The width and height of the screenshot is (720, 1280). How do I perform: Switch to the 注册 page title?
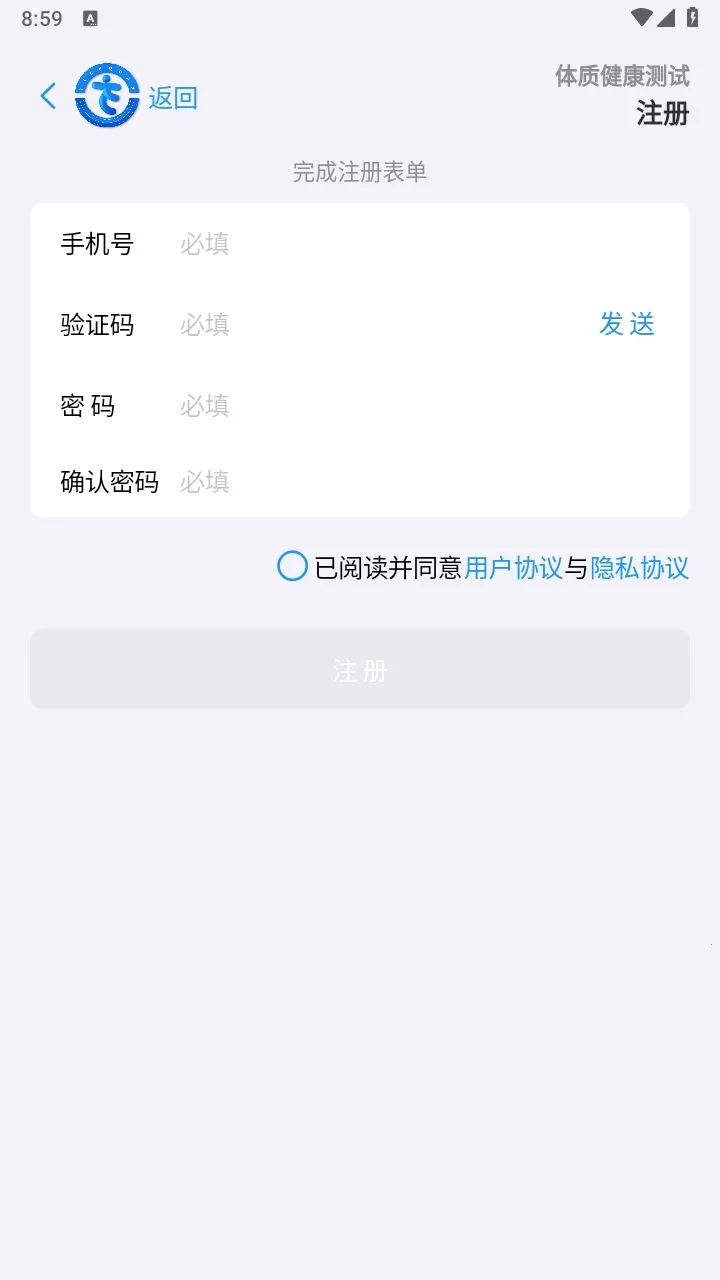(663, 114)
